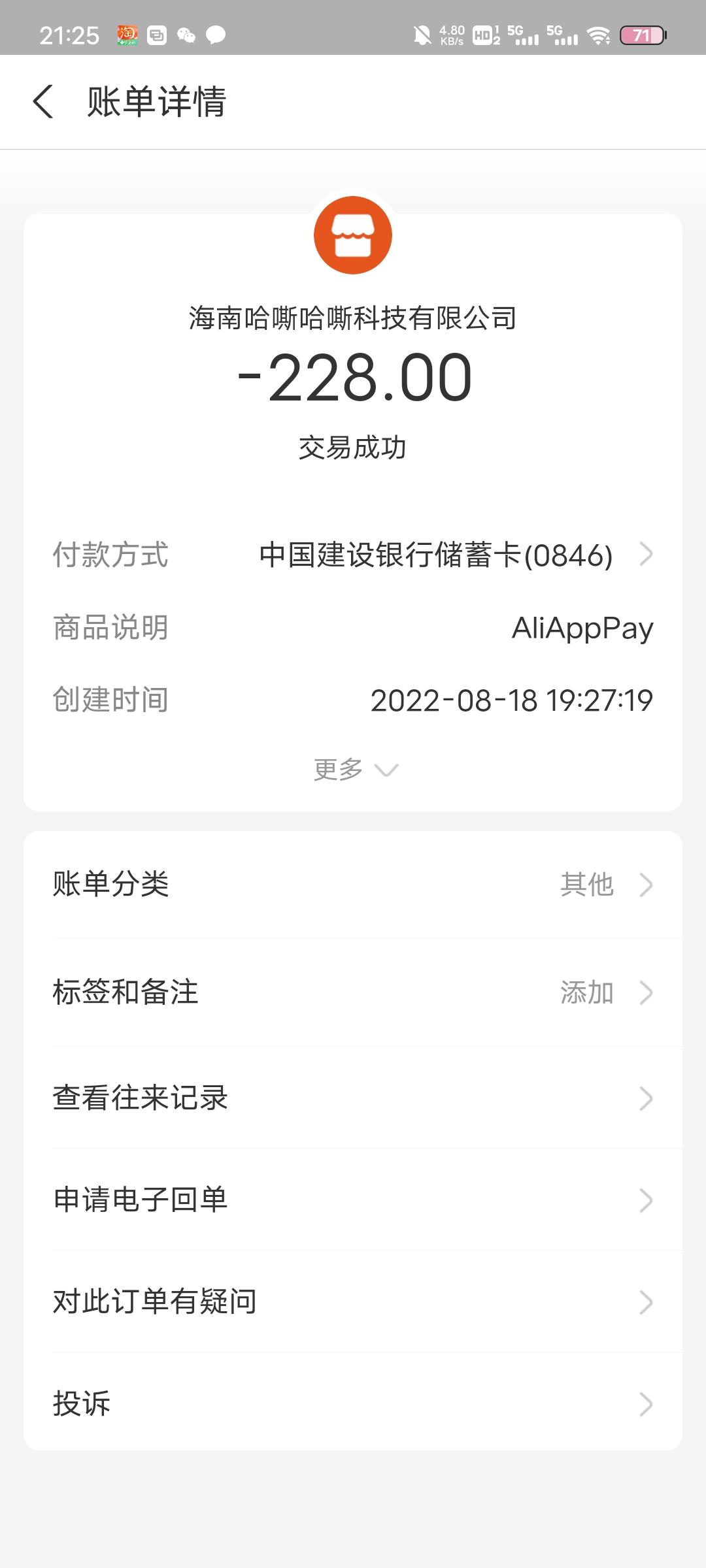This screenshot has width=706, height=1568.
Task: Open the 付款方式 bank card row
Action: pyautogui.click(x=435, y=555)
